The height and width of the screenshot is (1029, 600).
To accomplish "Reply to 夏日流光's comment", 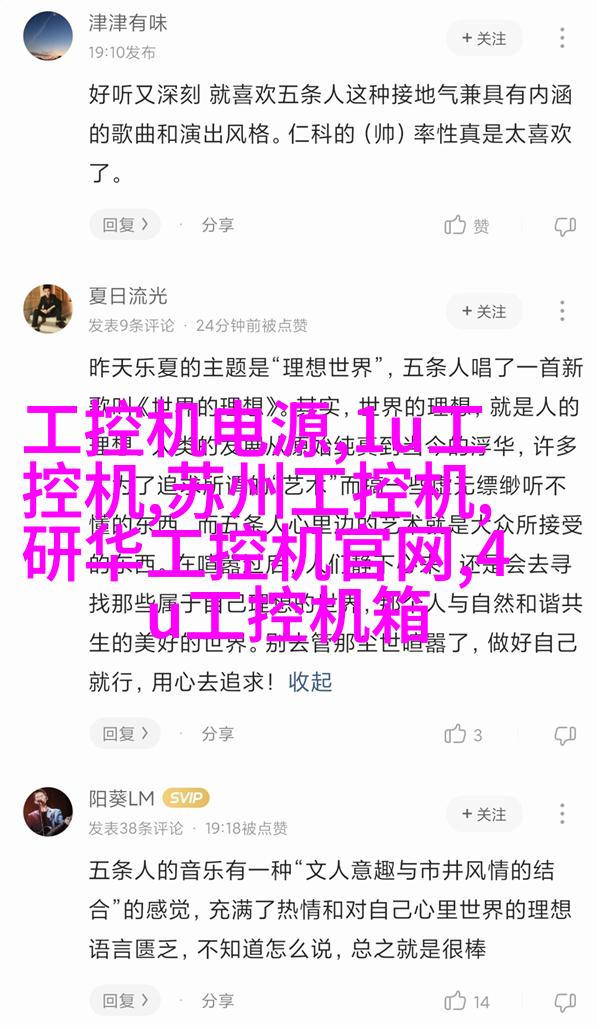I will (124, 734).
